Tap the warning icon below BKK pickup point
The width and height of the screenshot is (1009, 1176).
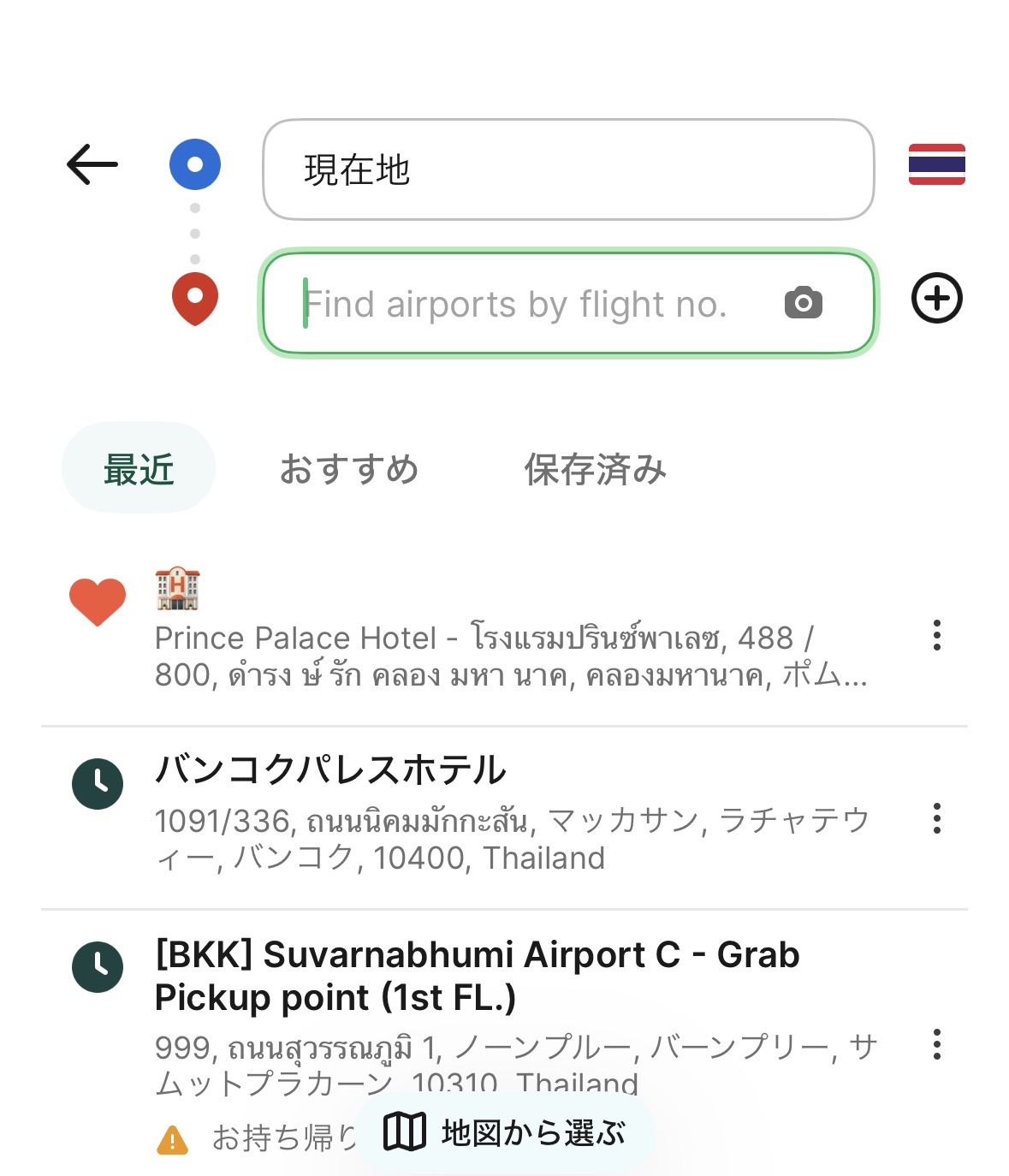click(174, 1138)
